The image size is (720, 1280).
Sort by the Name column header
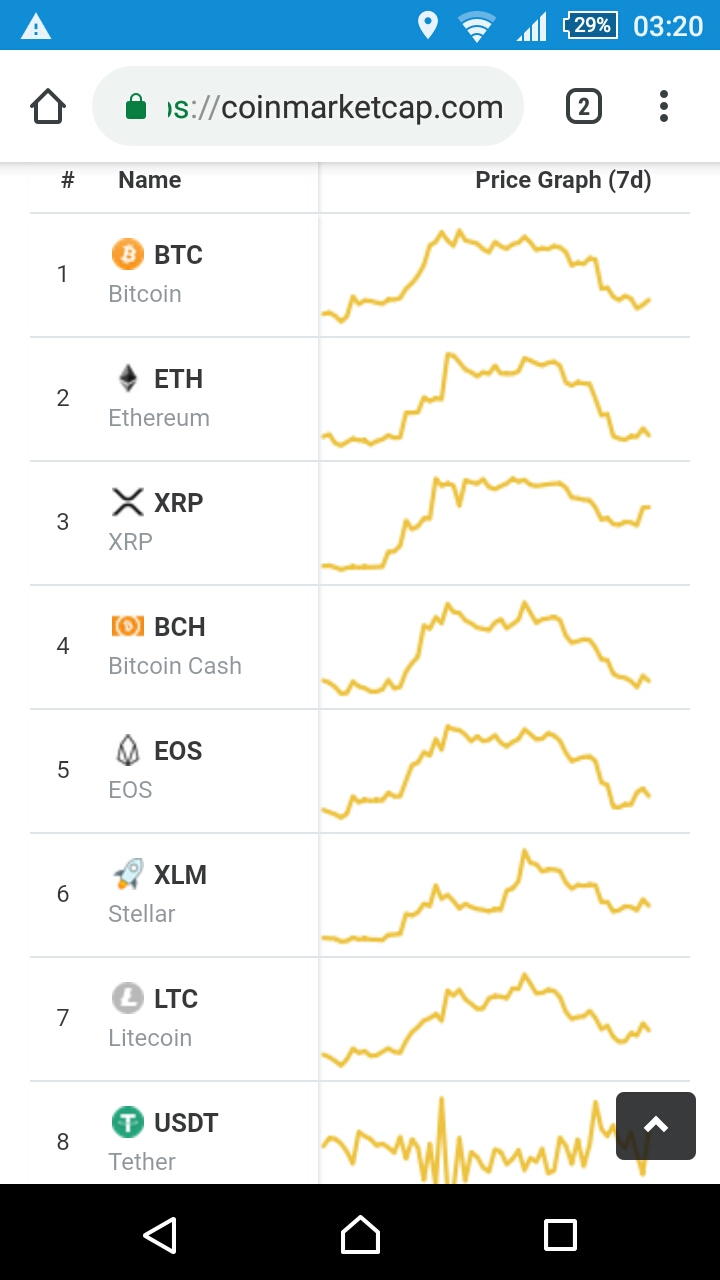[x=149, y=180]
